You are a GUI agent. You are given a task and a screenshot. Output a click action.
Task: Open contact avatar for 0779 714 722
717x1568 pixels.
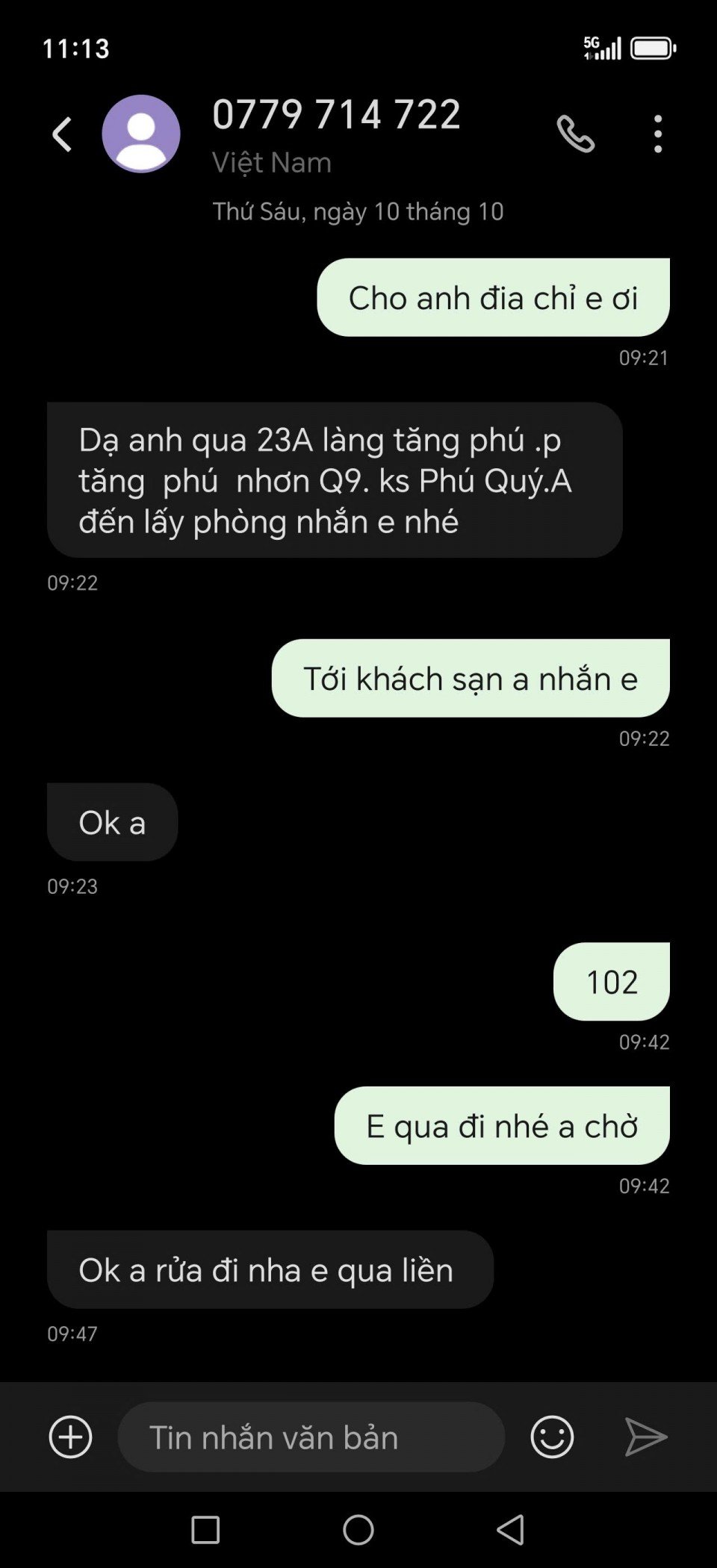point(141,134)
